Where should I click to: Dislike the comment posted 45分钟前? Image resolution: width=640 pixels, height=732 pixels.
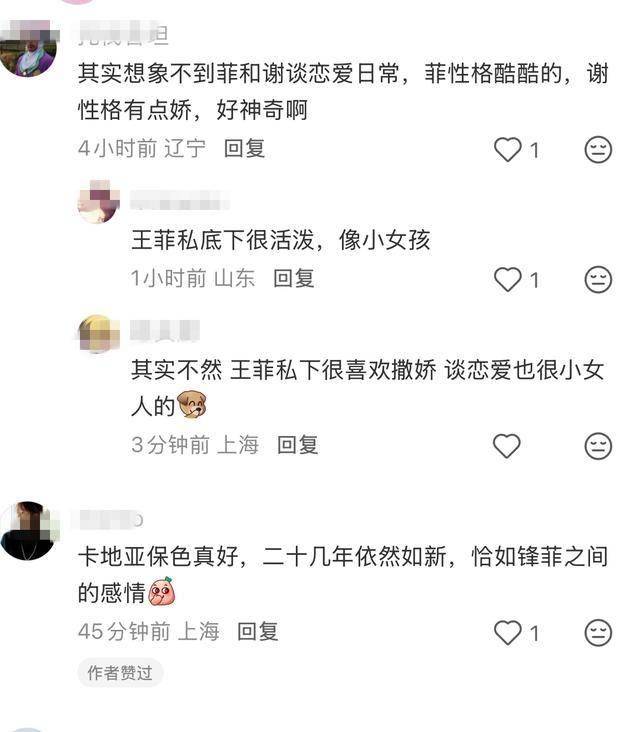pos(598,632)
